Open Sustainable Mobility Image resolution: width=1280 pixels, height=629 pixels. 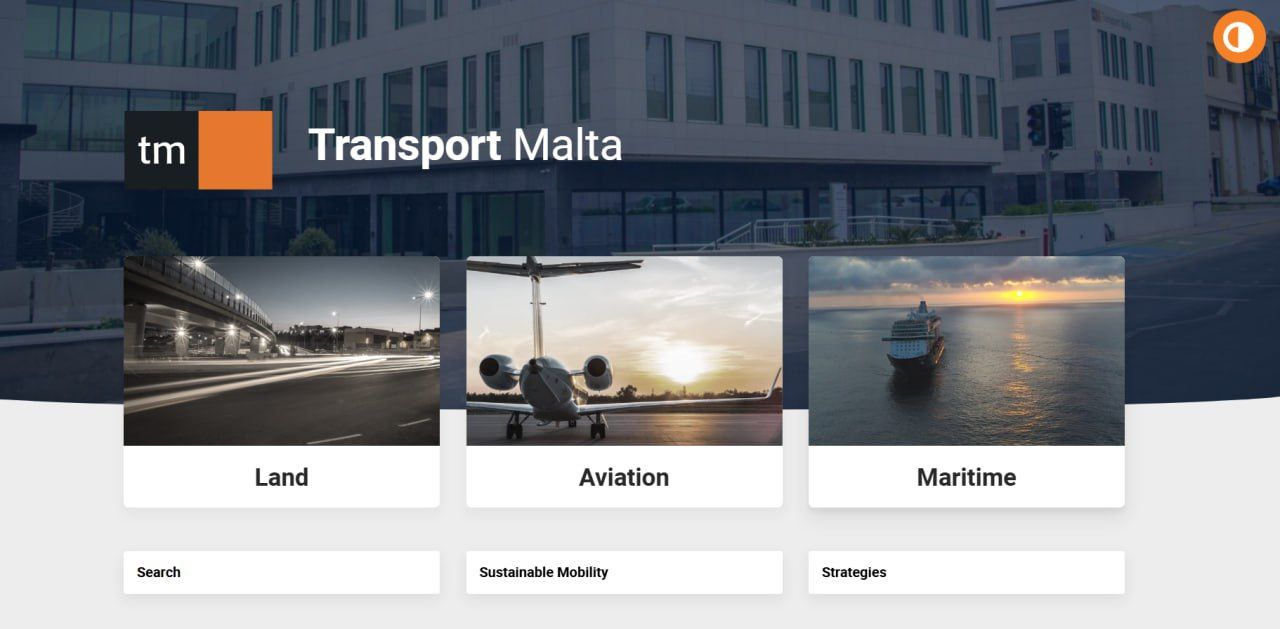click(x=624, y=572)
